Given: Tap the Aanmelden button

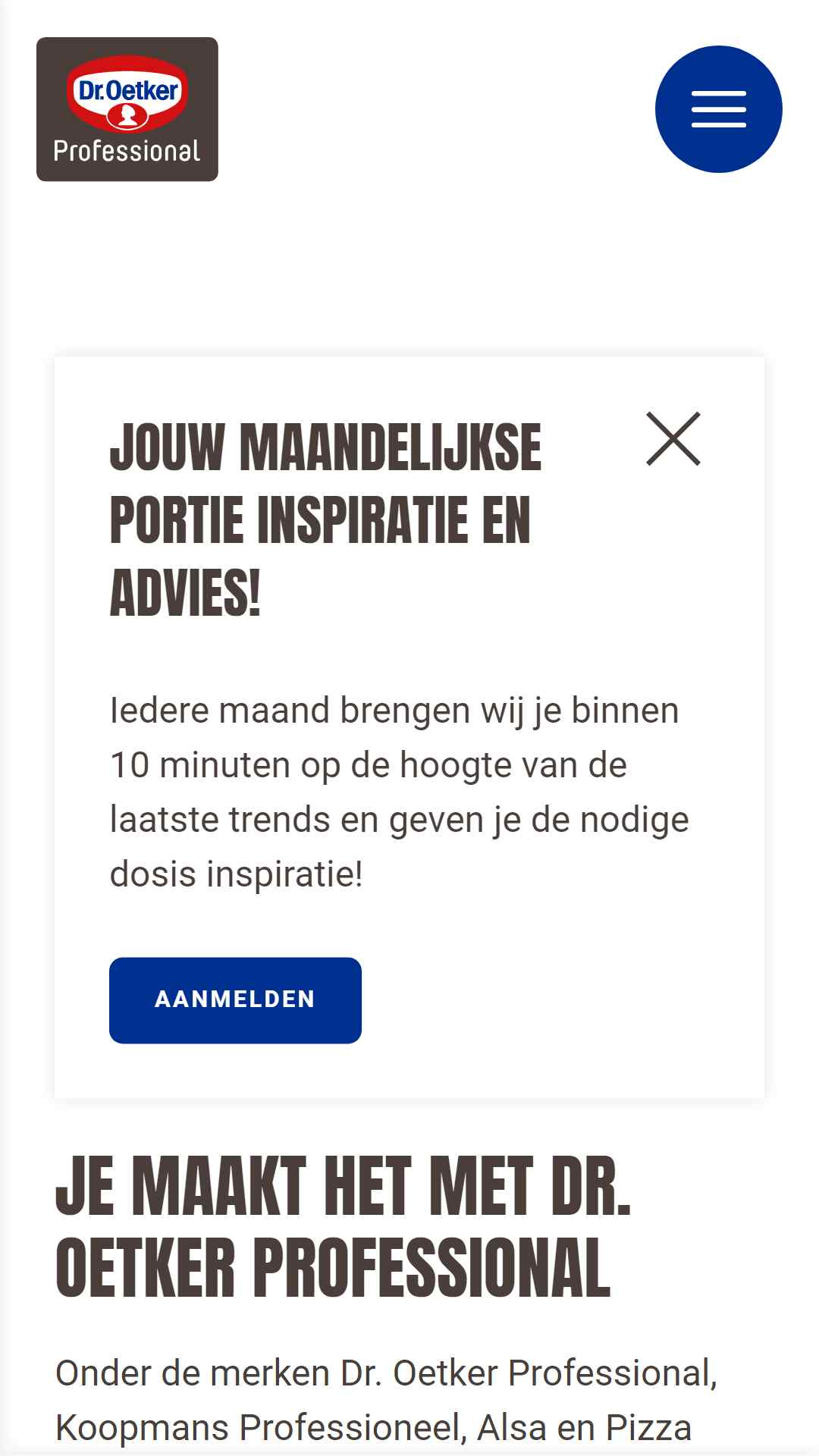Looking at the screenshot, I should (235, 1000).
